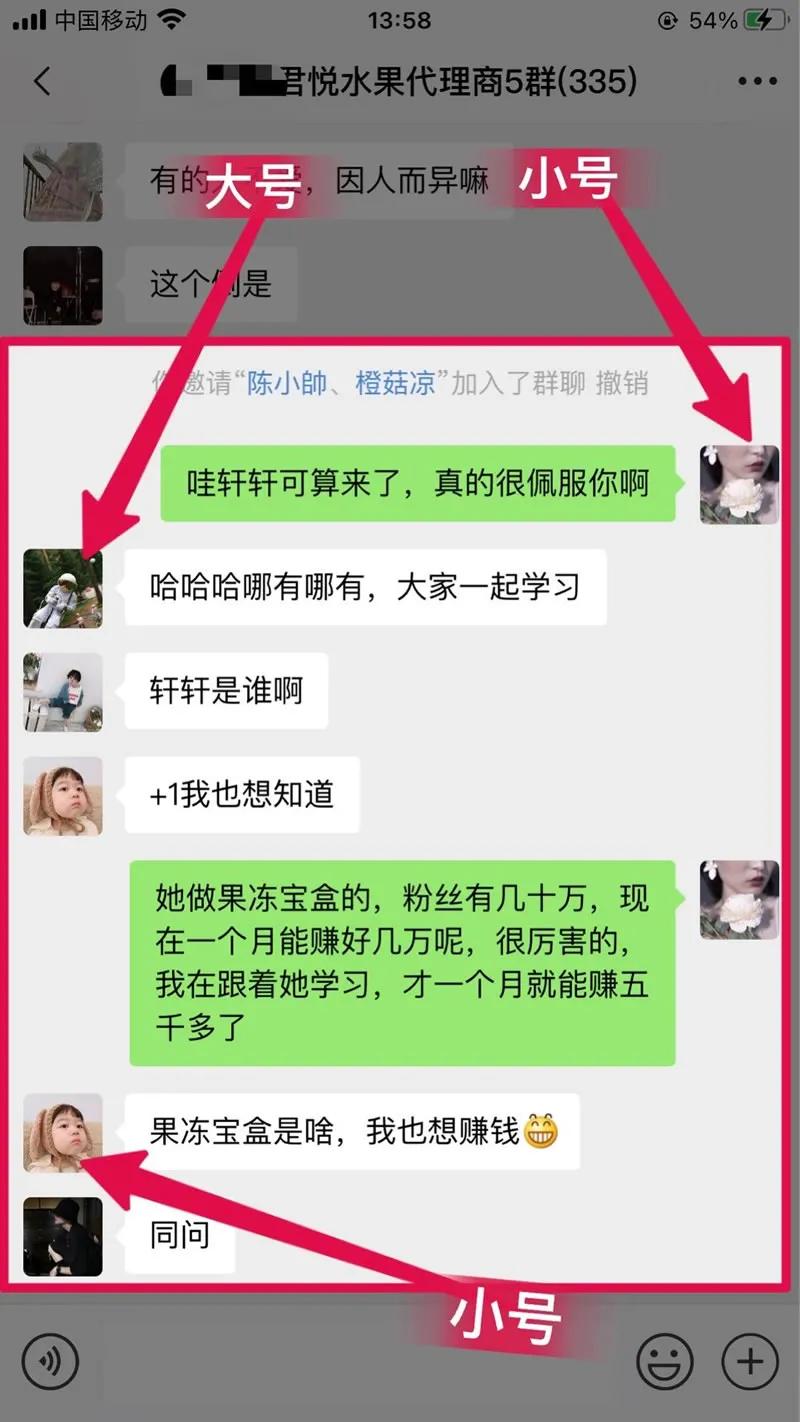View avatar of sender of 哈哈哈哪有哪有
The height and width of the screenshot is (1422, 800).
[x=63, y=588]
